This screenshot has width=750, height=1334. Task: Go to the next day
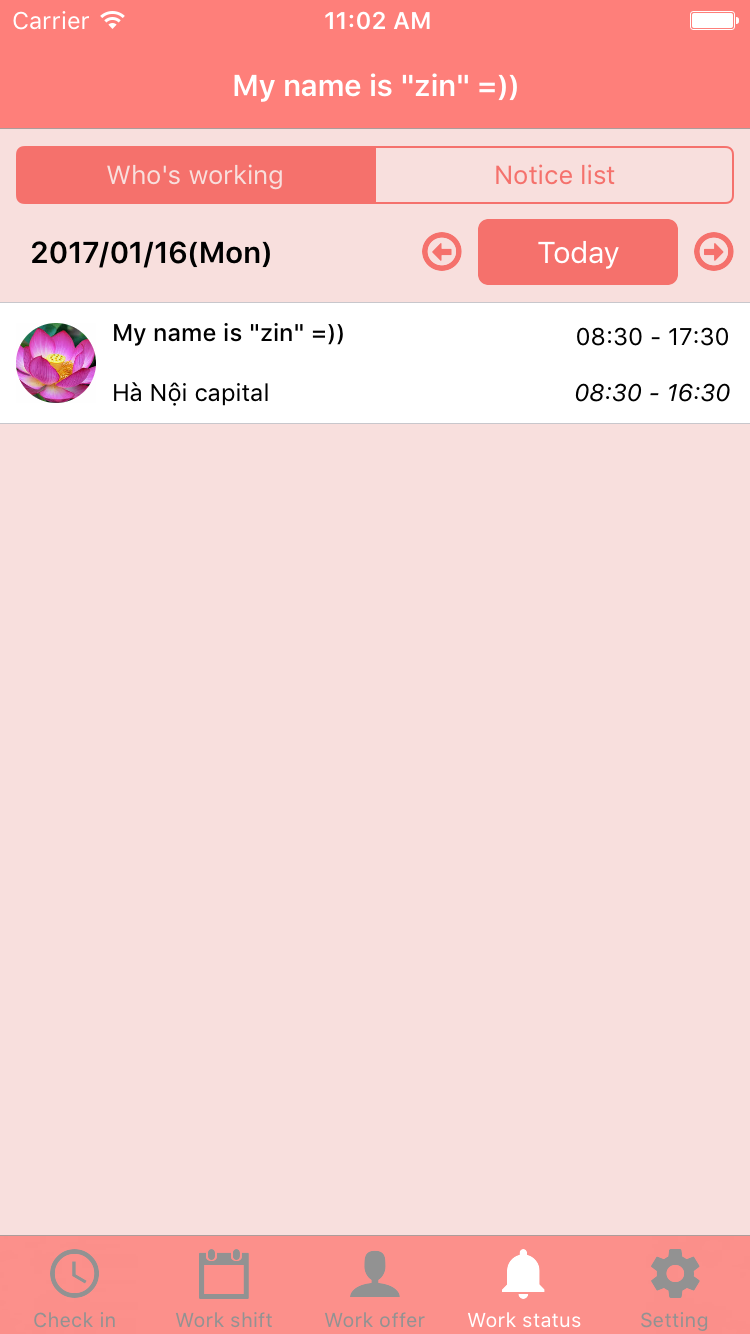point(713,252)
